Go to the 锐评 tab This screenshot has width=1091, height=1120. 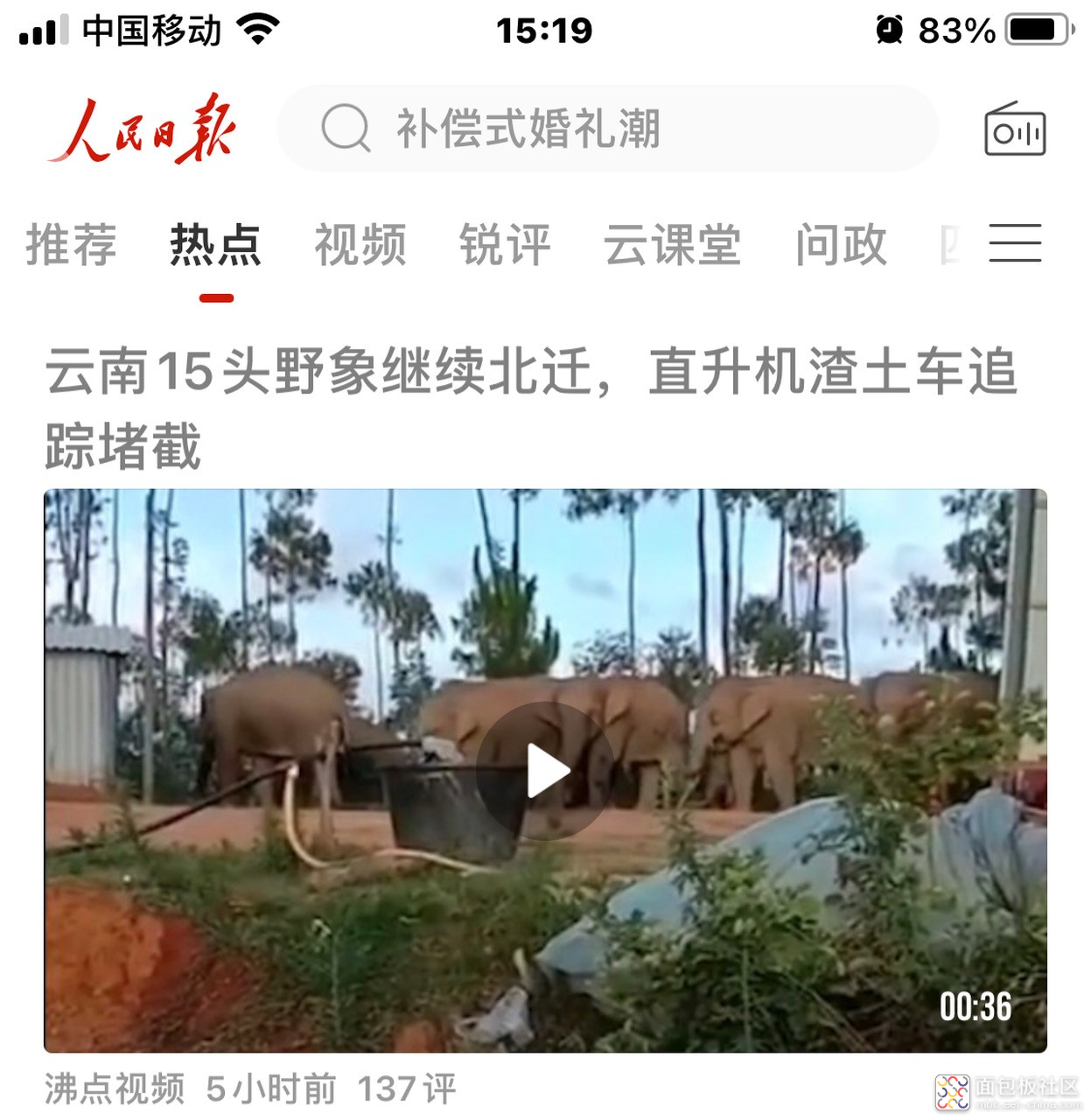[x=505, y=244]
